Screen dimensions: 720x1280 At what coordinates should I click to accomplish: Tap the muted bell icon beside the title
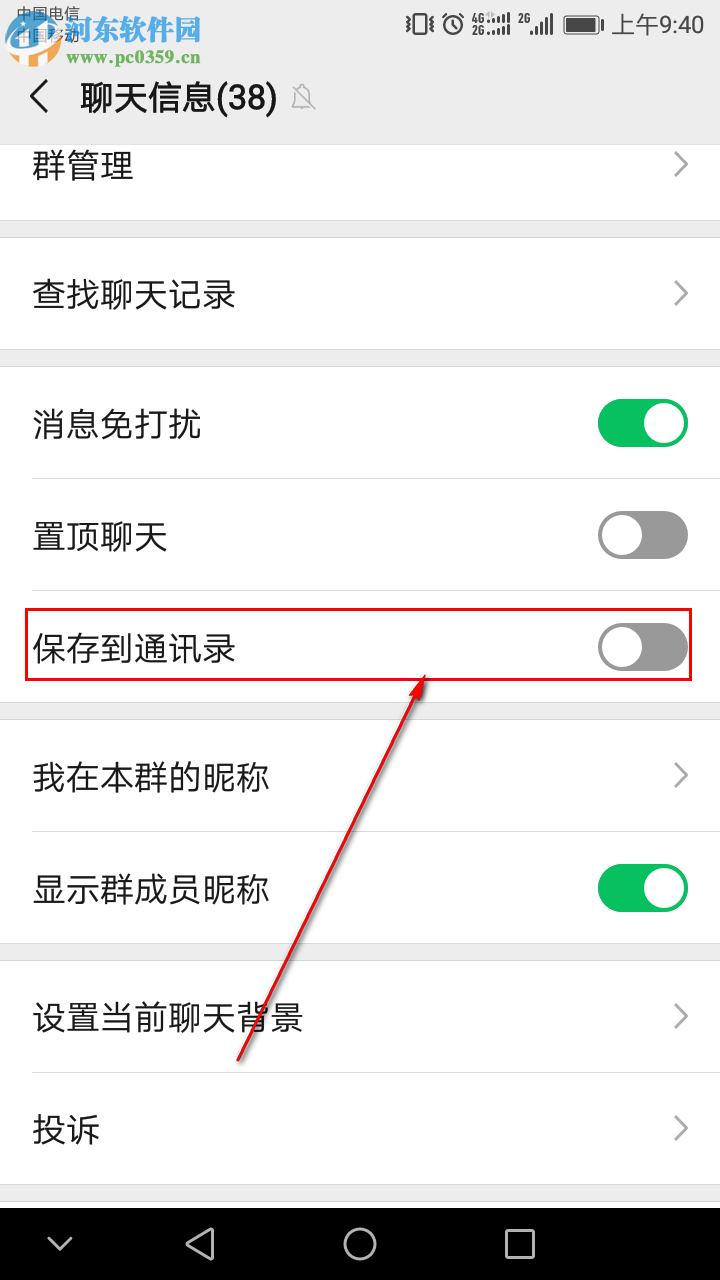click(303, 97)
